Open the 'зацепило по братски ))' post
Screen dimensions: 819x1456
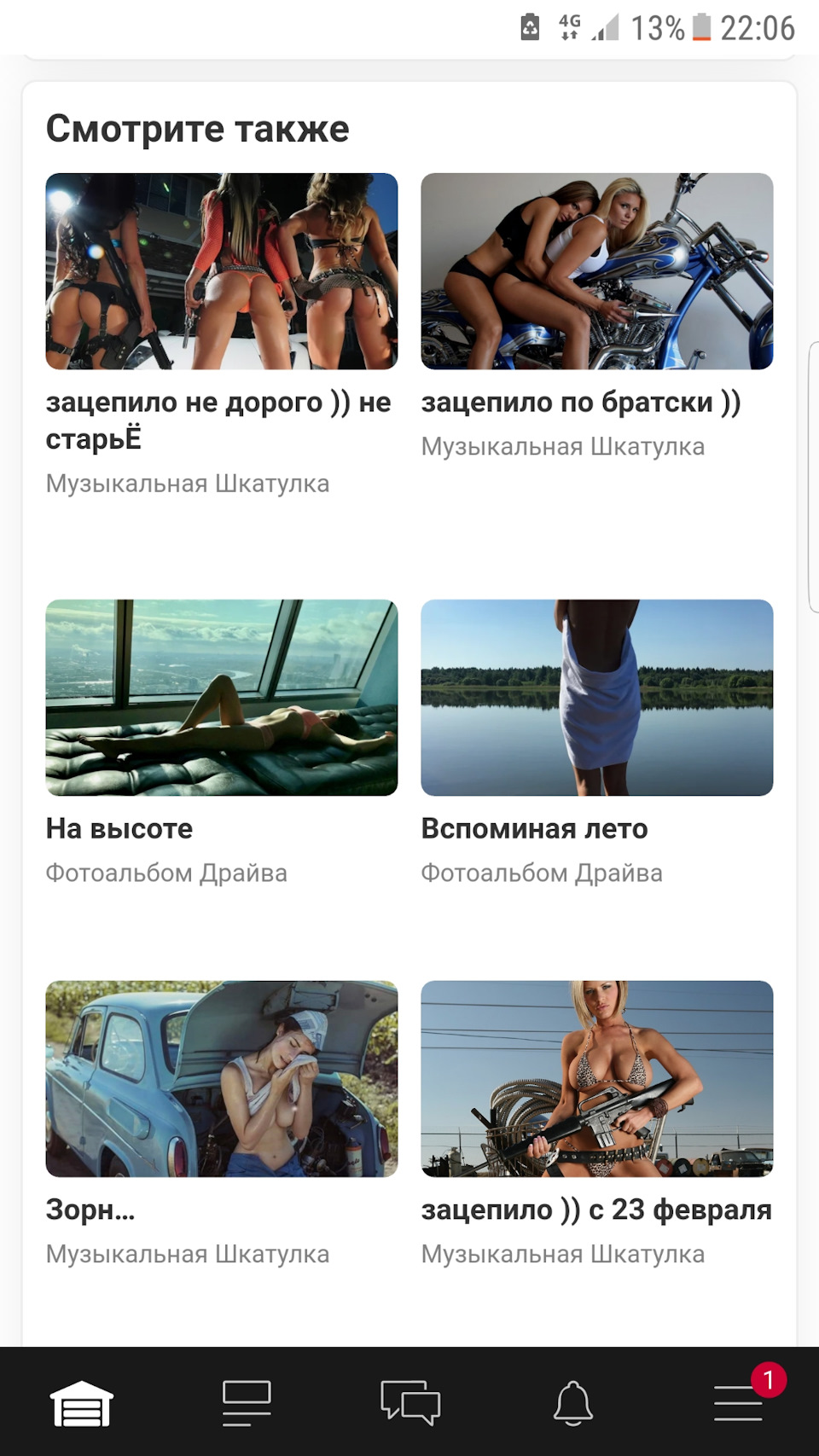(x=580, y=403)
